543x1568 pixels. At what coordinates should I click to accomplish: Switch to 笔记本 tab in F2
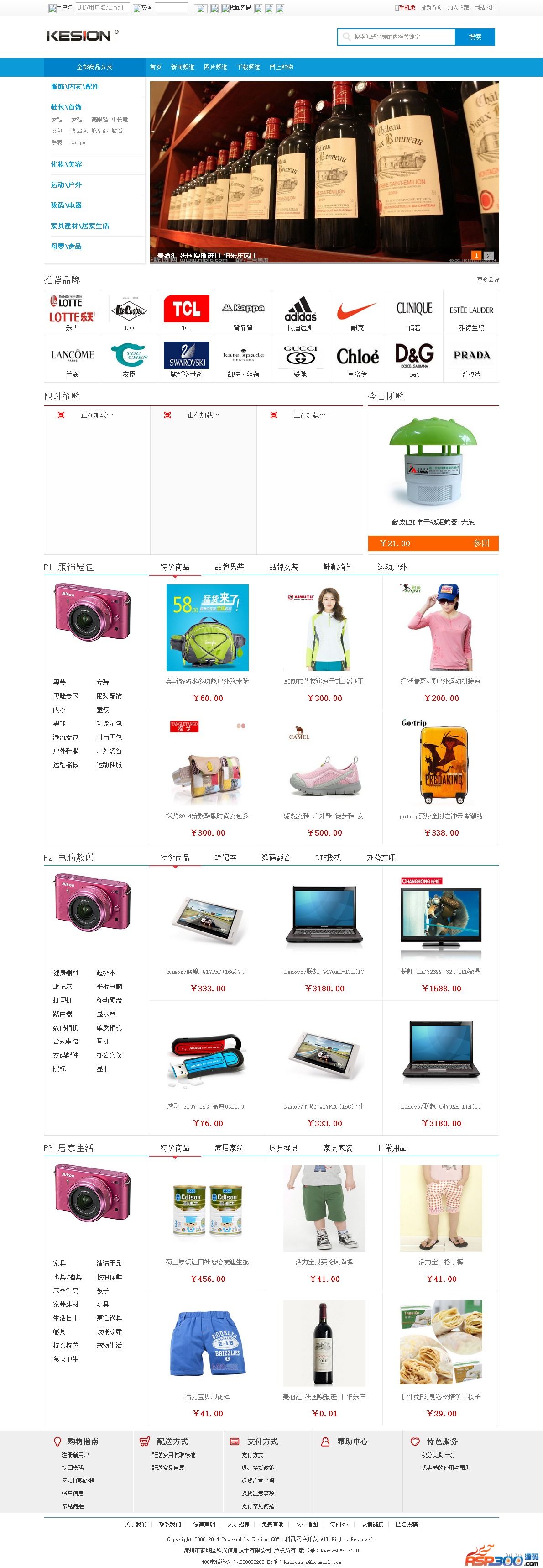[225, 858]
